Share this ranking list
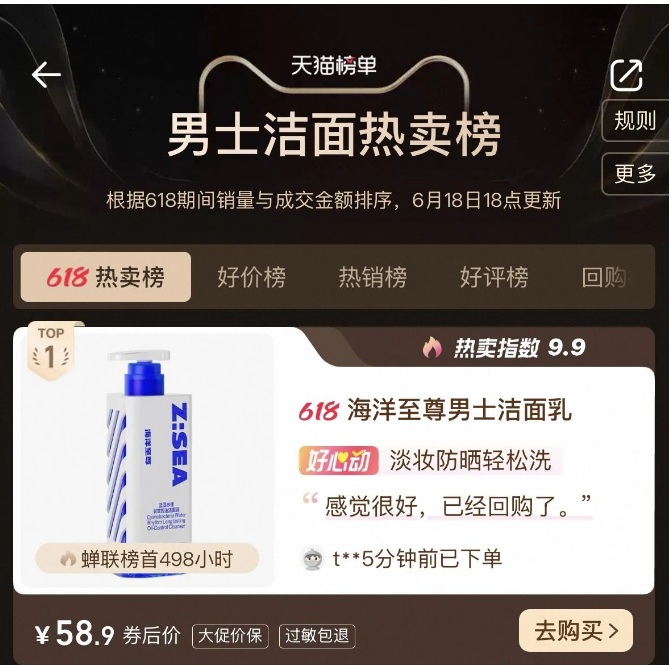The width and height of the screenshot is (671, 665). (626, 75)
